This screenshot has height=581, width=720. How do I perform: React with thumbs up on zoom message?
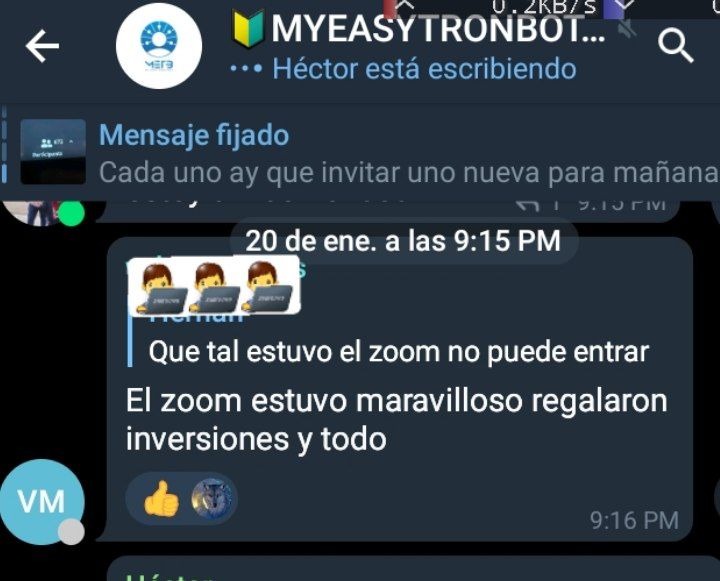160,499
